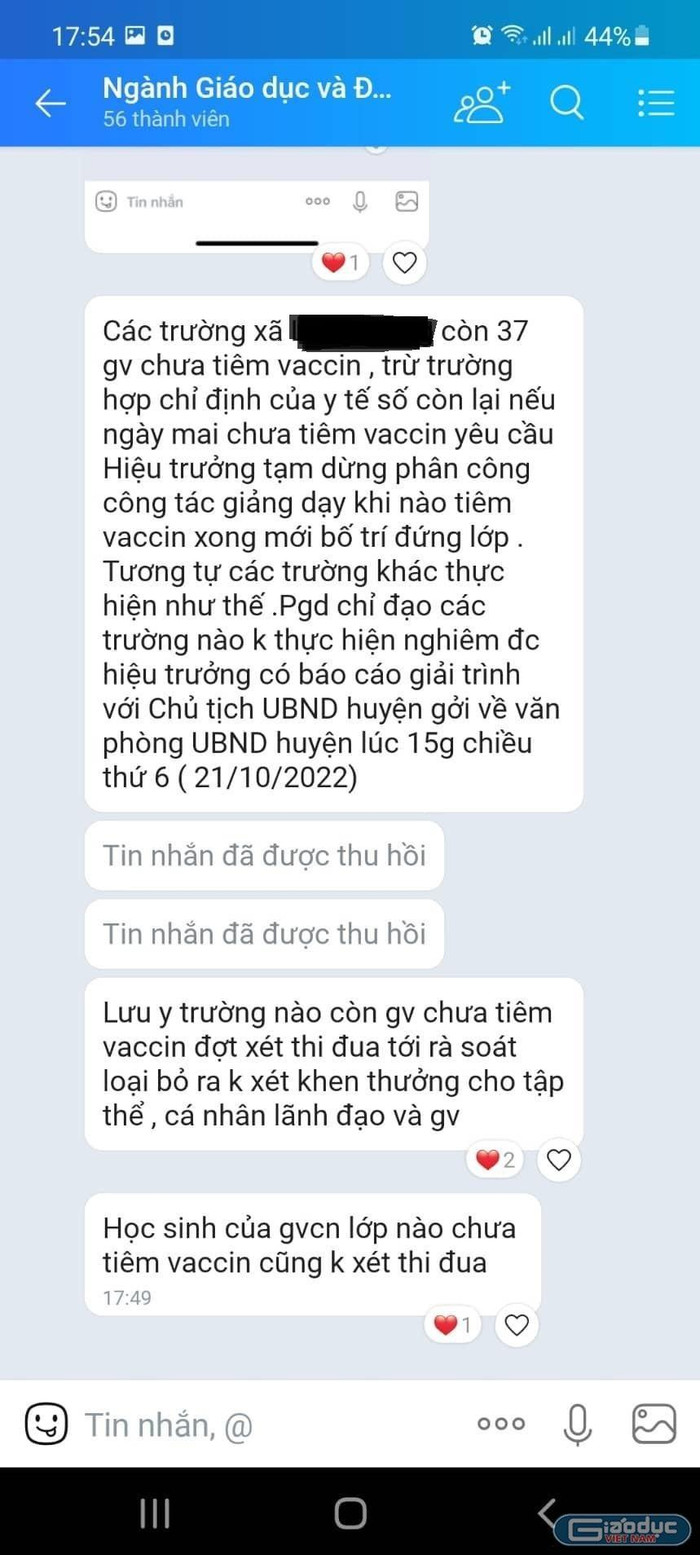This screenshot has height=1555, width=700.
Task: Go back from the group chat
Action: click(x=50, y=103)
